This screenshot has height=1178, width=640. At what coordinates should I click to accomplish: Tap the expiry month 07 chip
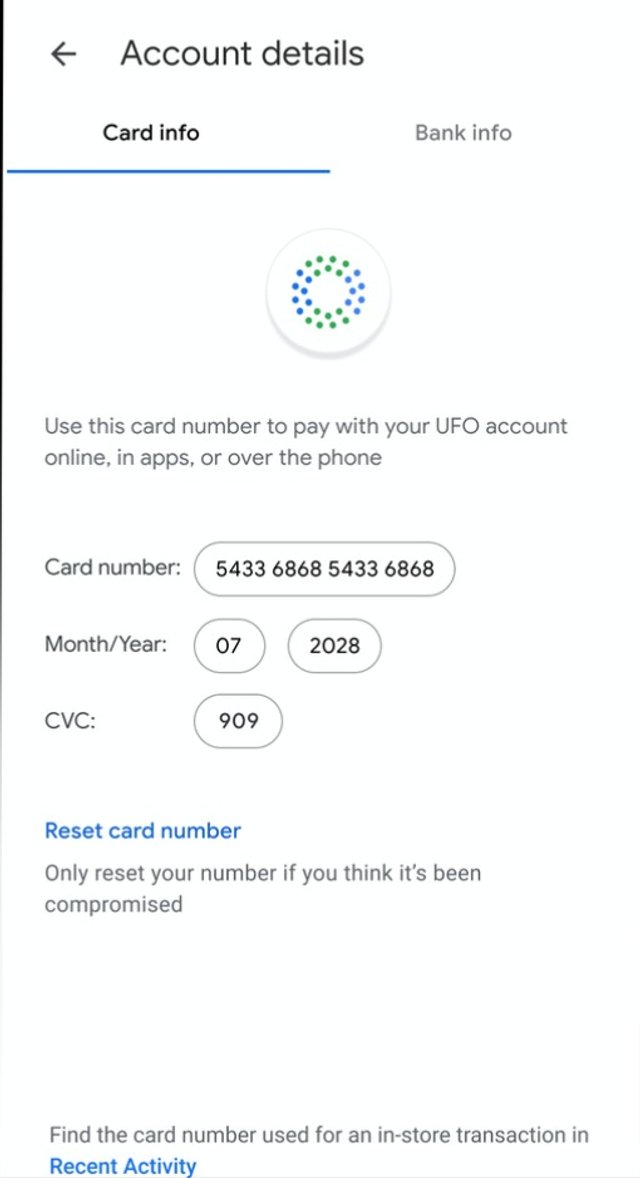(x=229, y=645)
